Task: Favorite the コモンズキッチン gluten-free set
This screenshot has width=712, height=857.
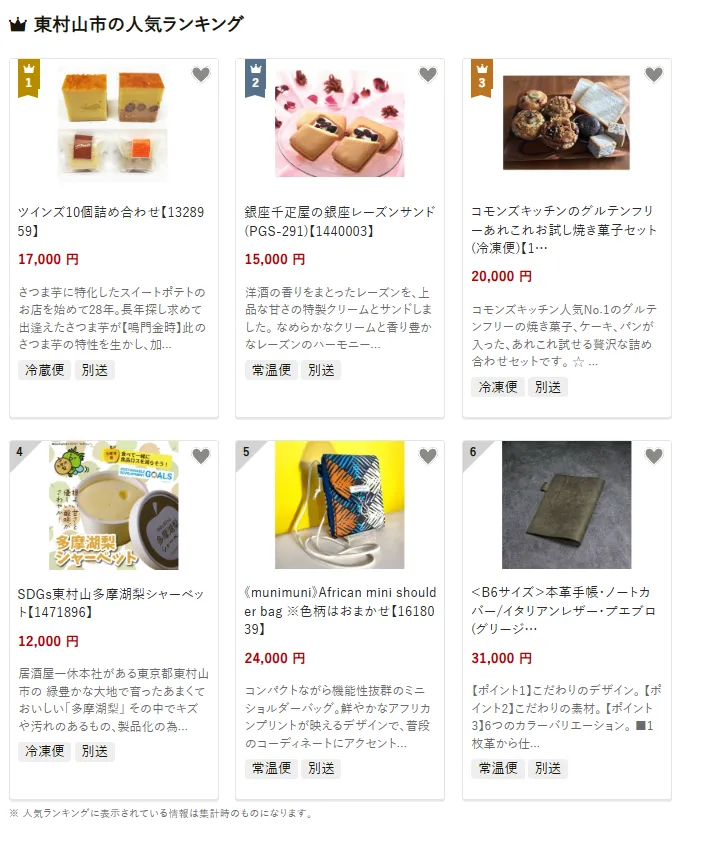Action: point(654,75)
